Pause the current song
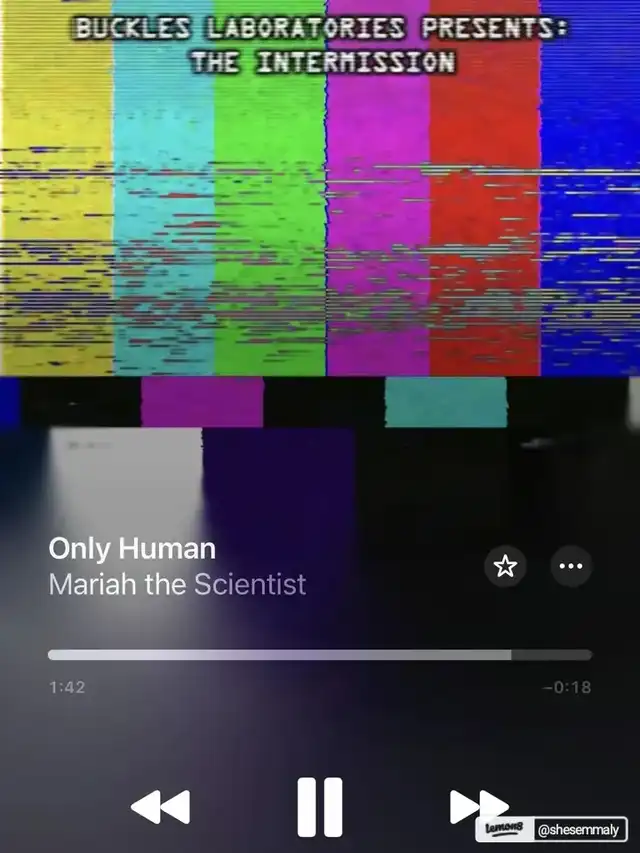This screenshot has height=853, width=640. tap(320, 806)
